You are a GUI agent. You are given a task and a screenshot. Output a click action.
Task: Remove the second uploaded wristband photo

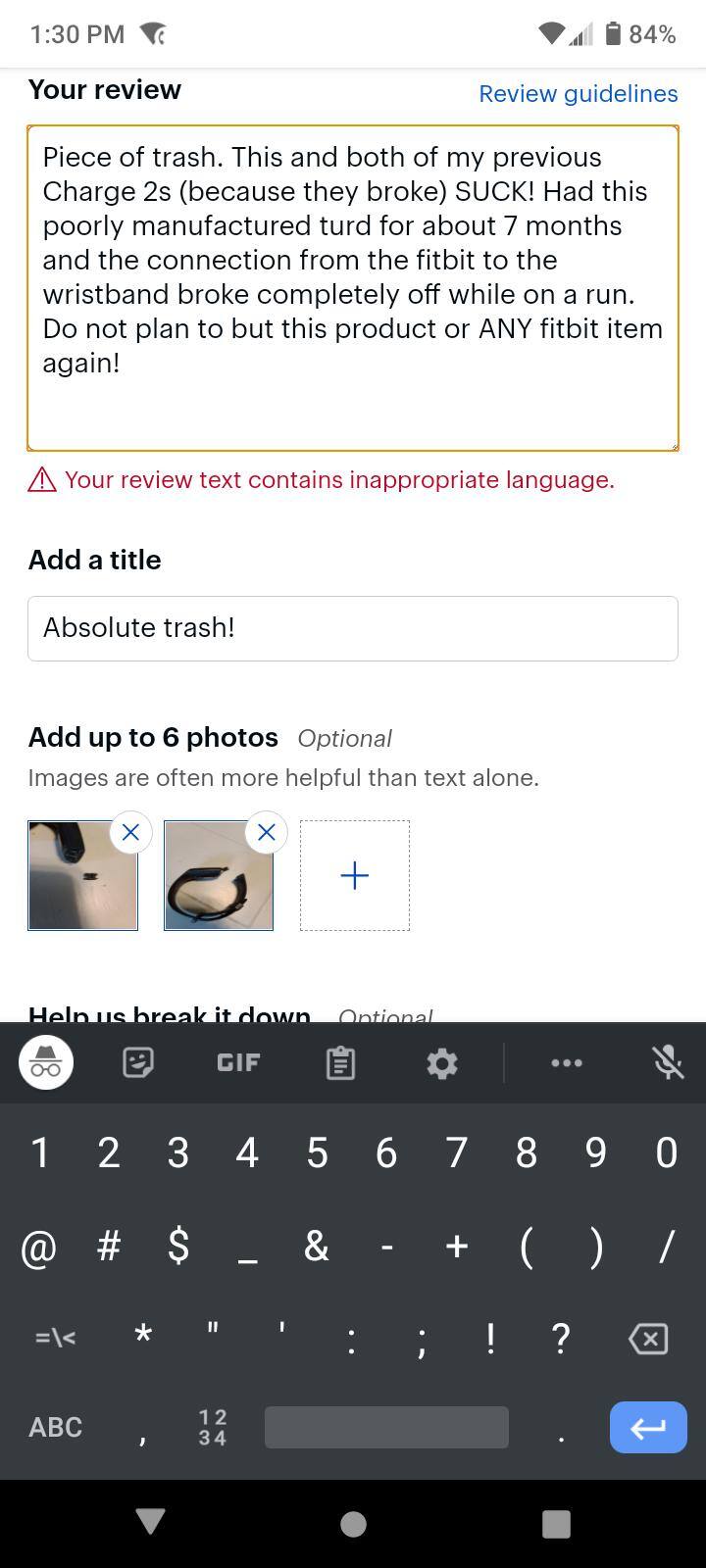coord(266,833)
